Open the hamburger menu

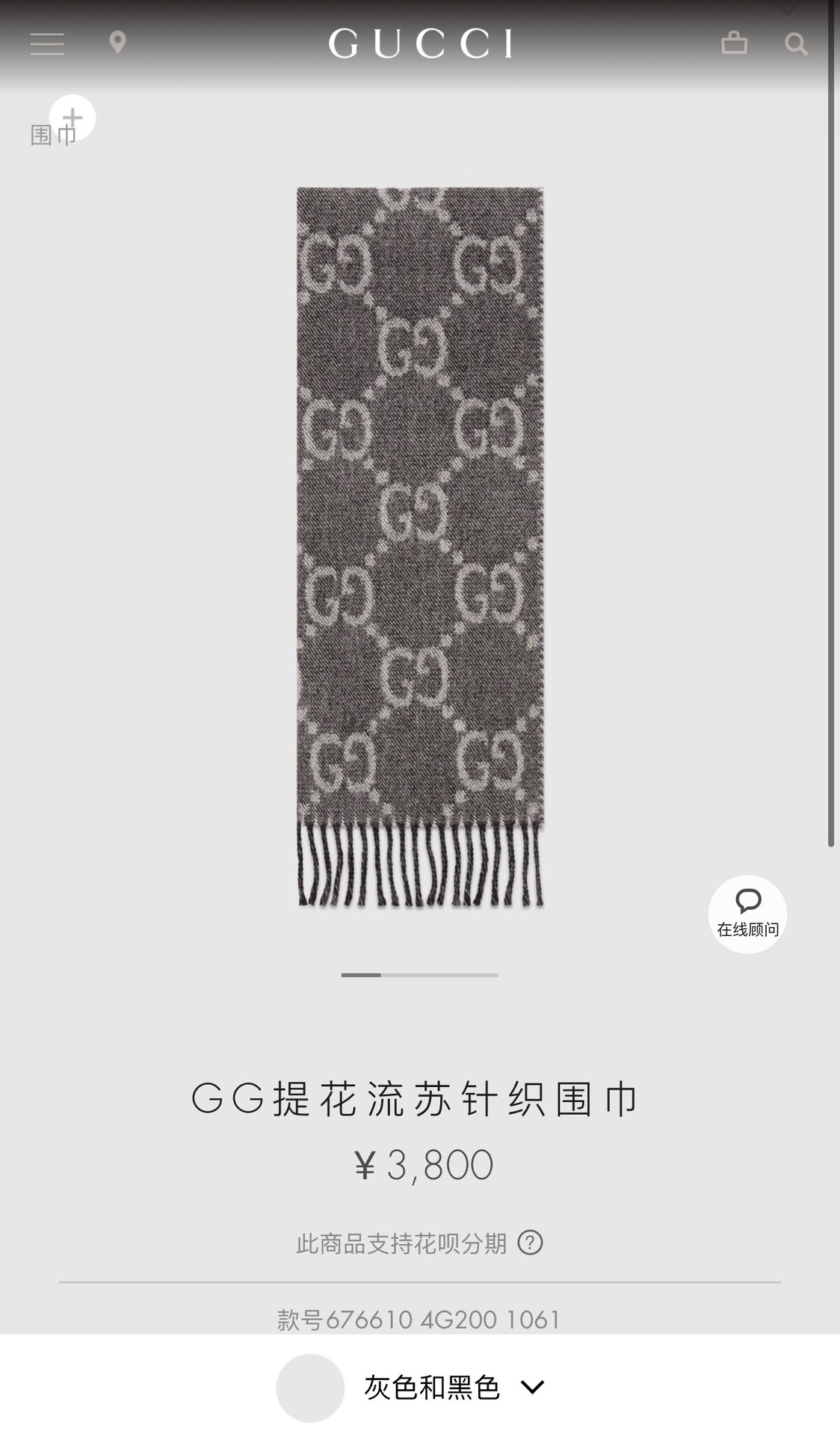tap(47, 44)
